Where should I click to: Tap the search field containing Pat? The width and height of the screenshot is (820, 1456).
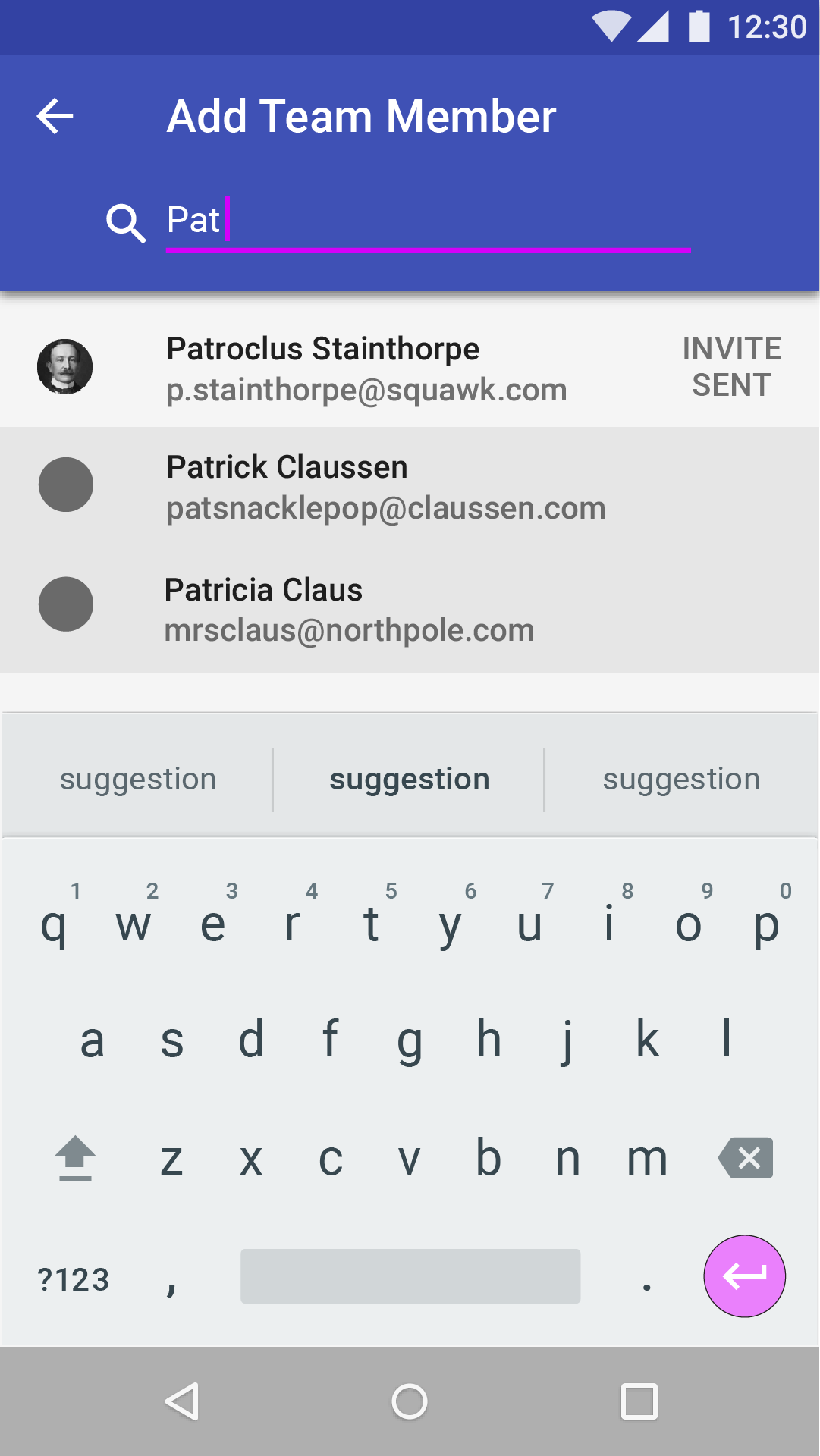429,221
